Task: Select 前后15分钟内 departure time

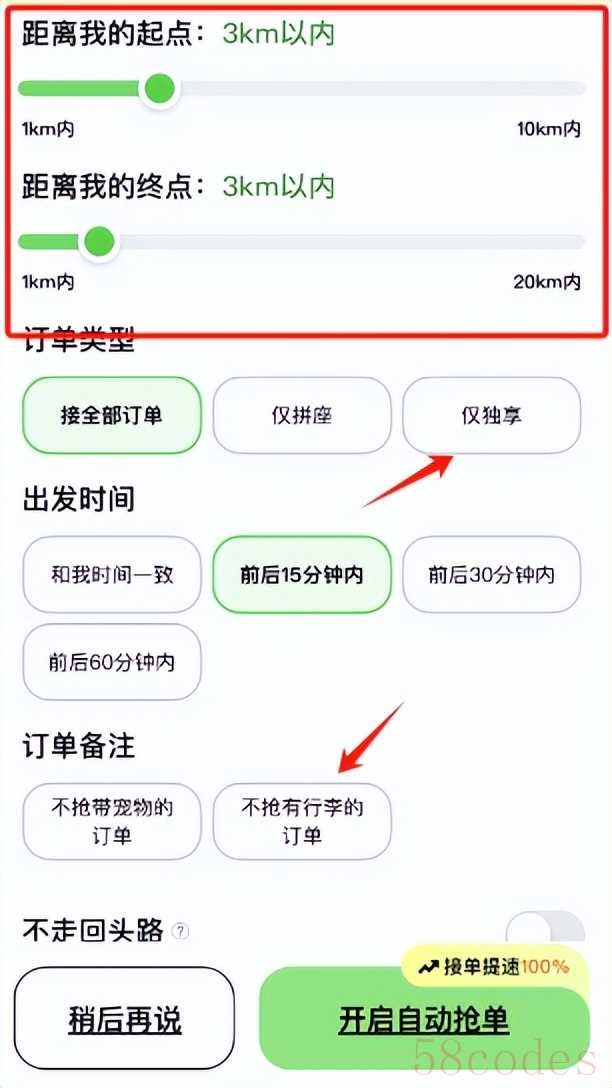Action: pyautogui.click(x=301, y=575)
